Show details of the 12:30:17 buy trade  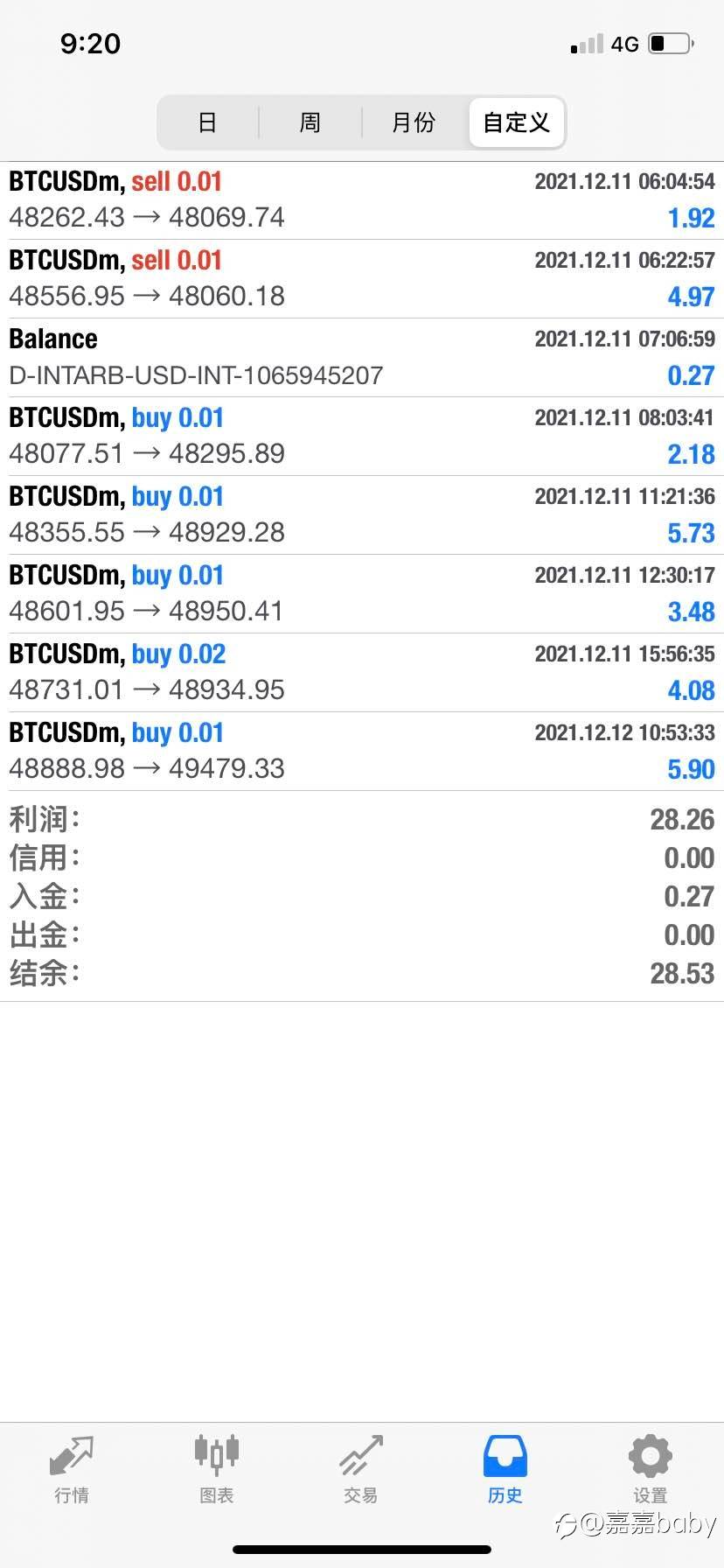(x=362, y=594)
